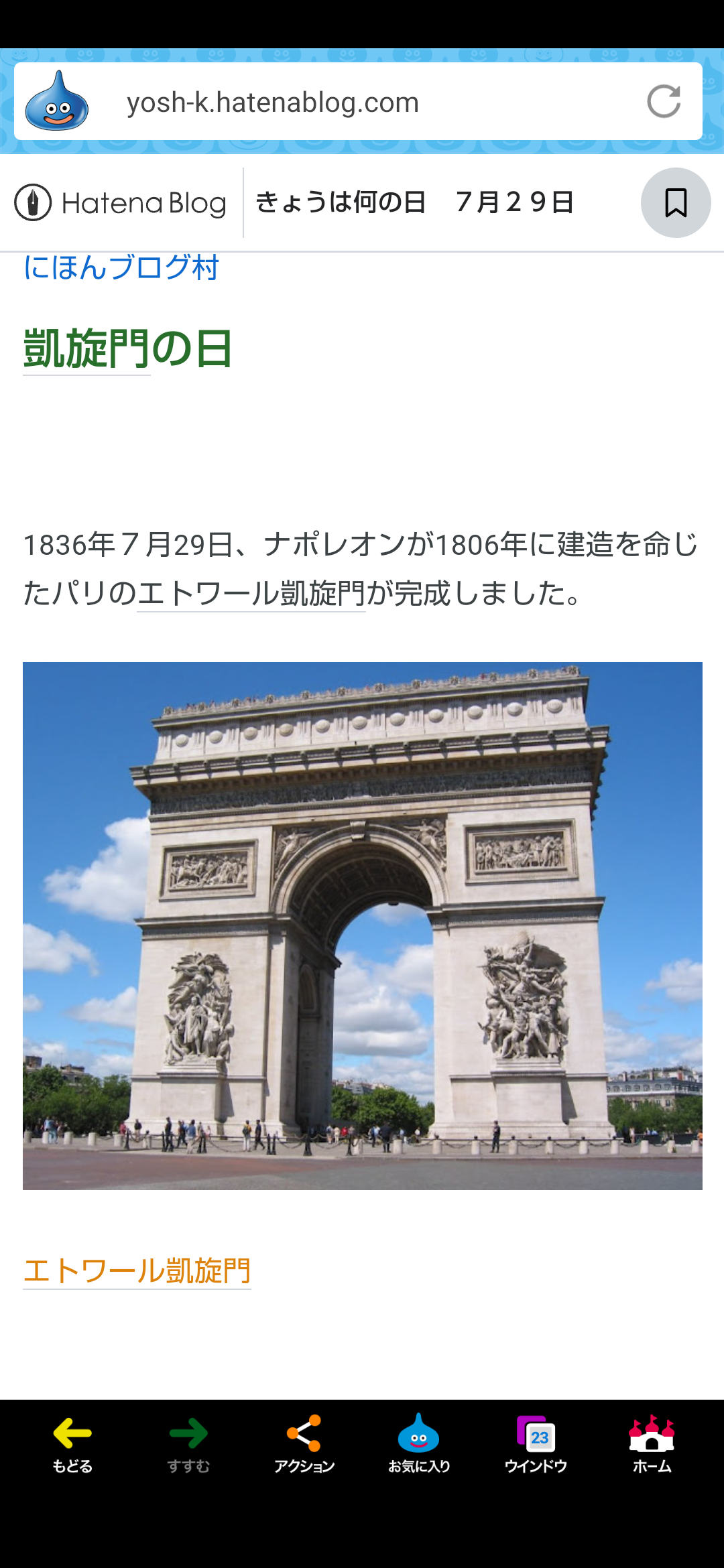Screen dimensions: 724x1568
Task: Open the にほんブログ村 link
Action: coord(121,267)
